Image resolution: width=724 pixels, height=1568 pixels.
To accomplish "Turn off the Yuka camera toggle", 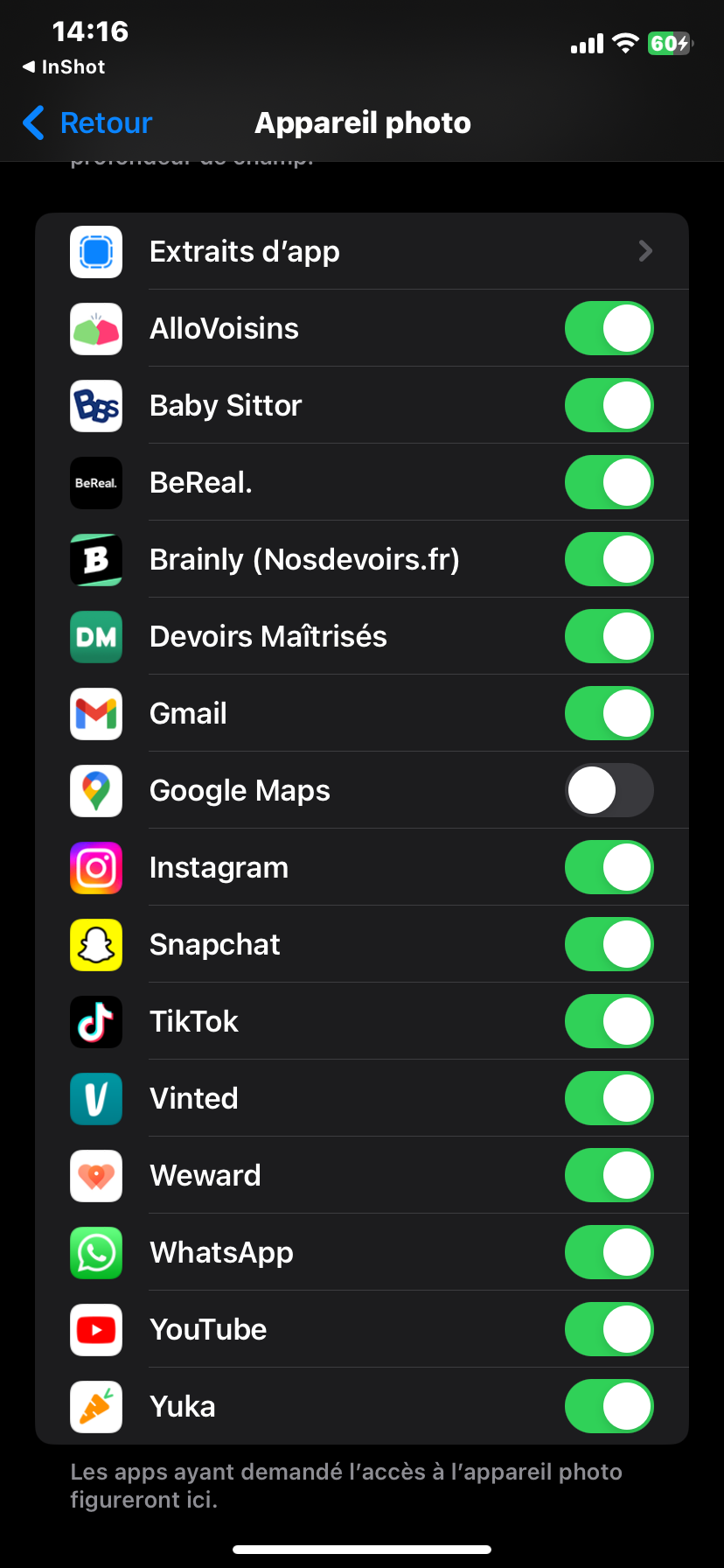I will point(609,1407).
